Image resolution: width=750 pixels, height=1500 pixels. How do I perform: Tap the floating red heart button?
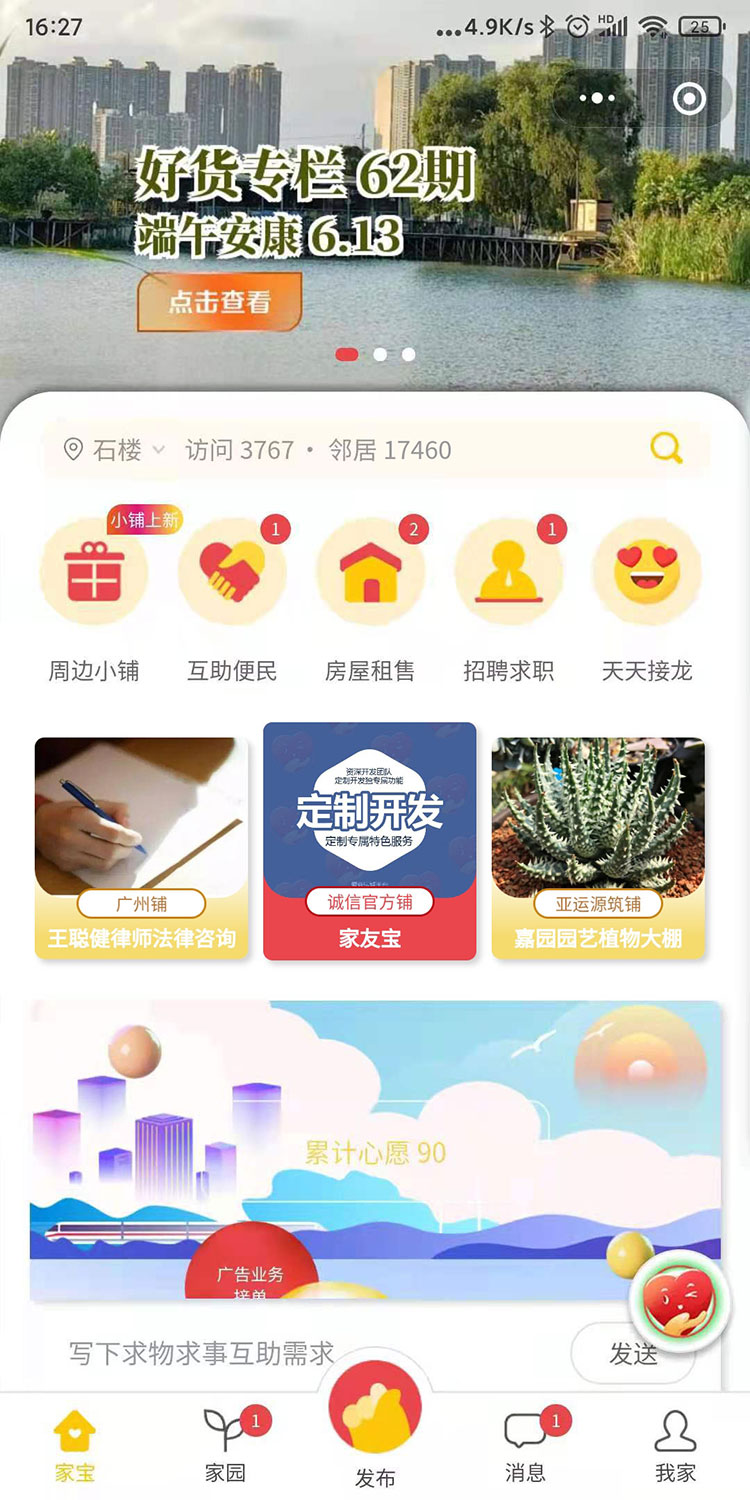click(682, 1303)
